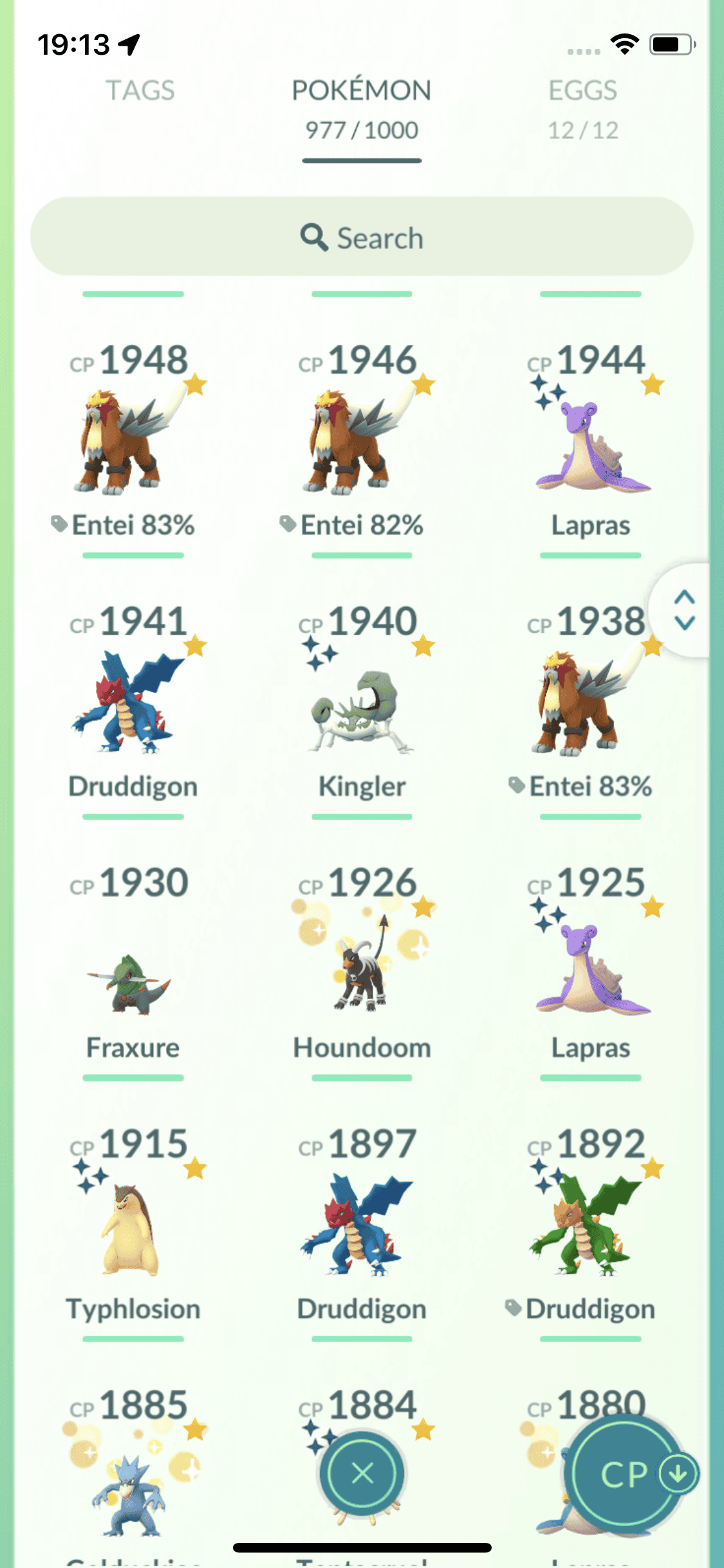This screenshot has width=724, height=1568.
Task: Switch to the Tags tab
Action: tap(140, 91)
